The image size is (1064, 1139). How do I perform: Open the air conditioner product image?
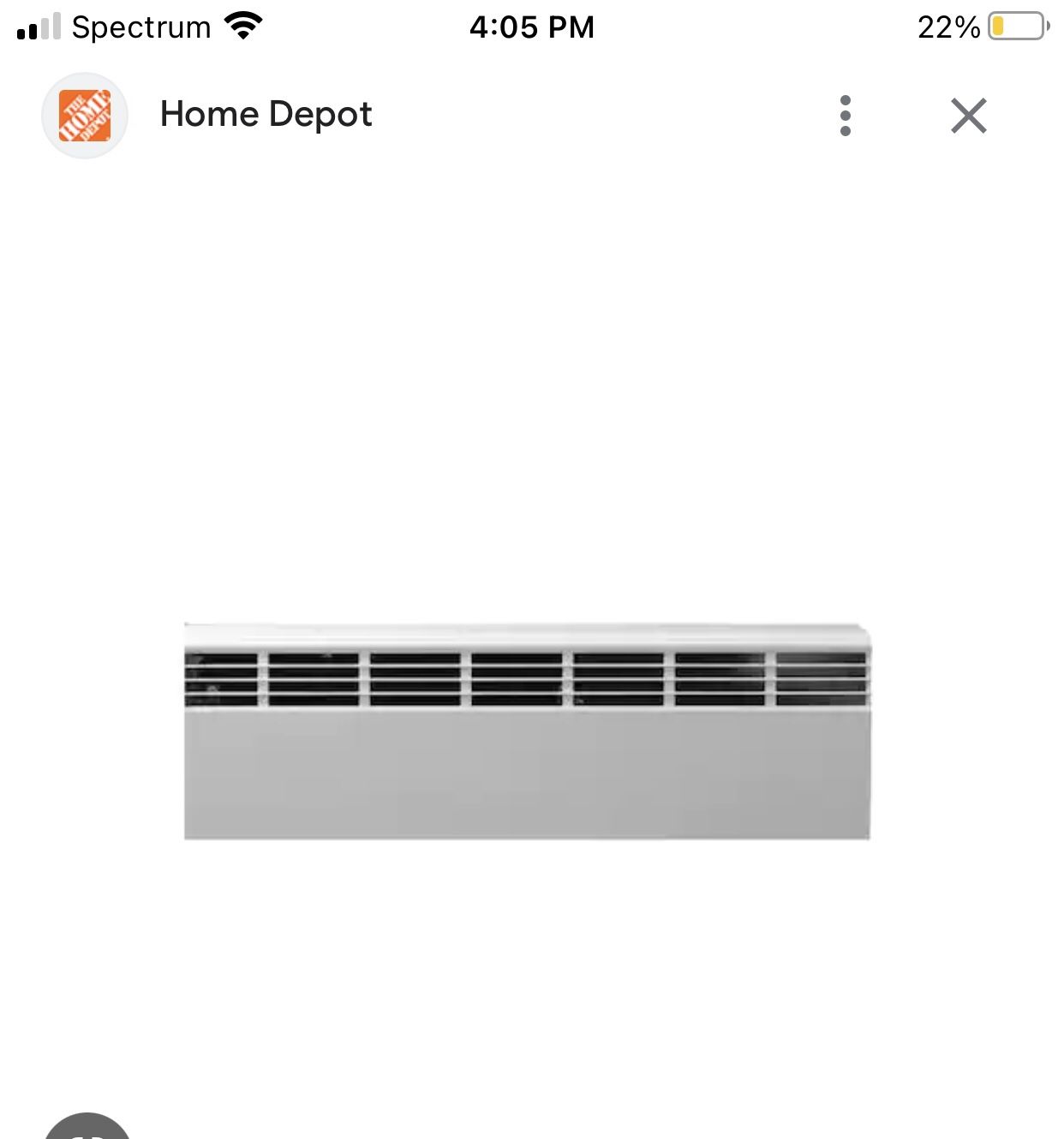point(527,731)
